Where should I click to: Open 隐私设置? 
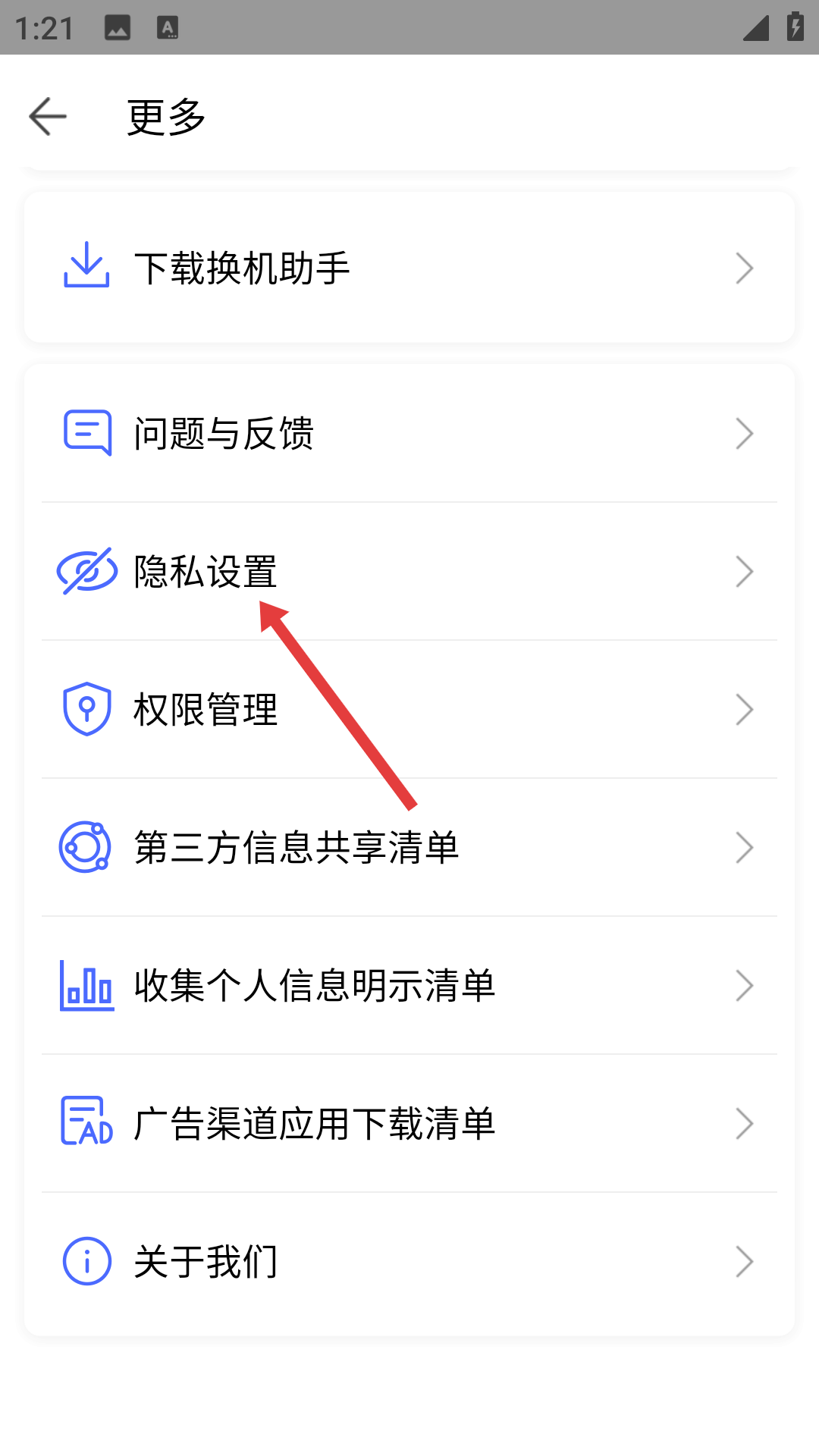pos(409,571)
